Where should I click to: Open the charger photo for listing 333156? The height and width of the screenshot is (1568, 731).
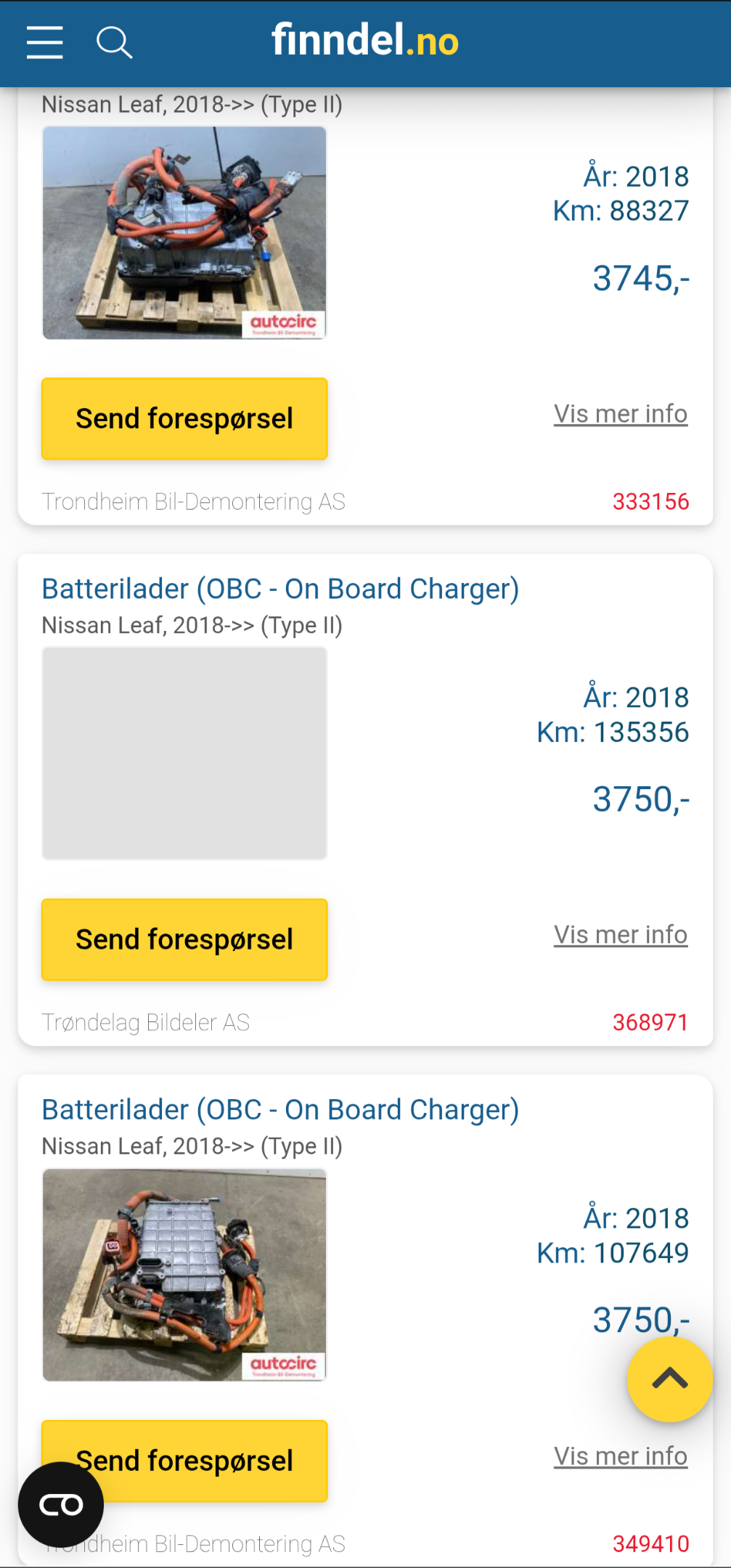(184, 233)
